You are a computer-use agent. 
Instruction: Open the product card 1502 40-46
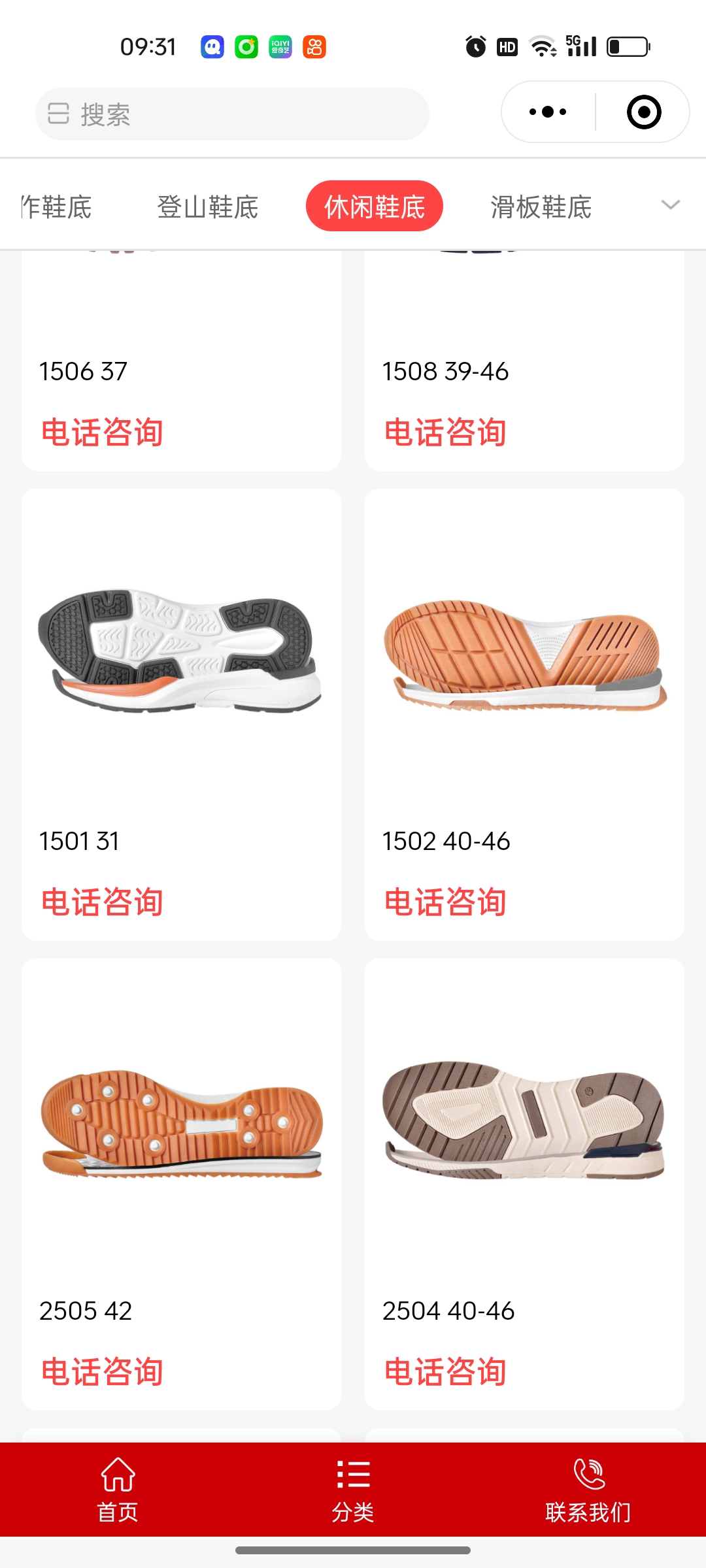point(524,653)
